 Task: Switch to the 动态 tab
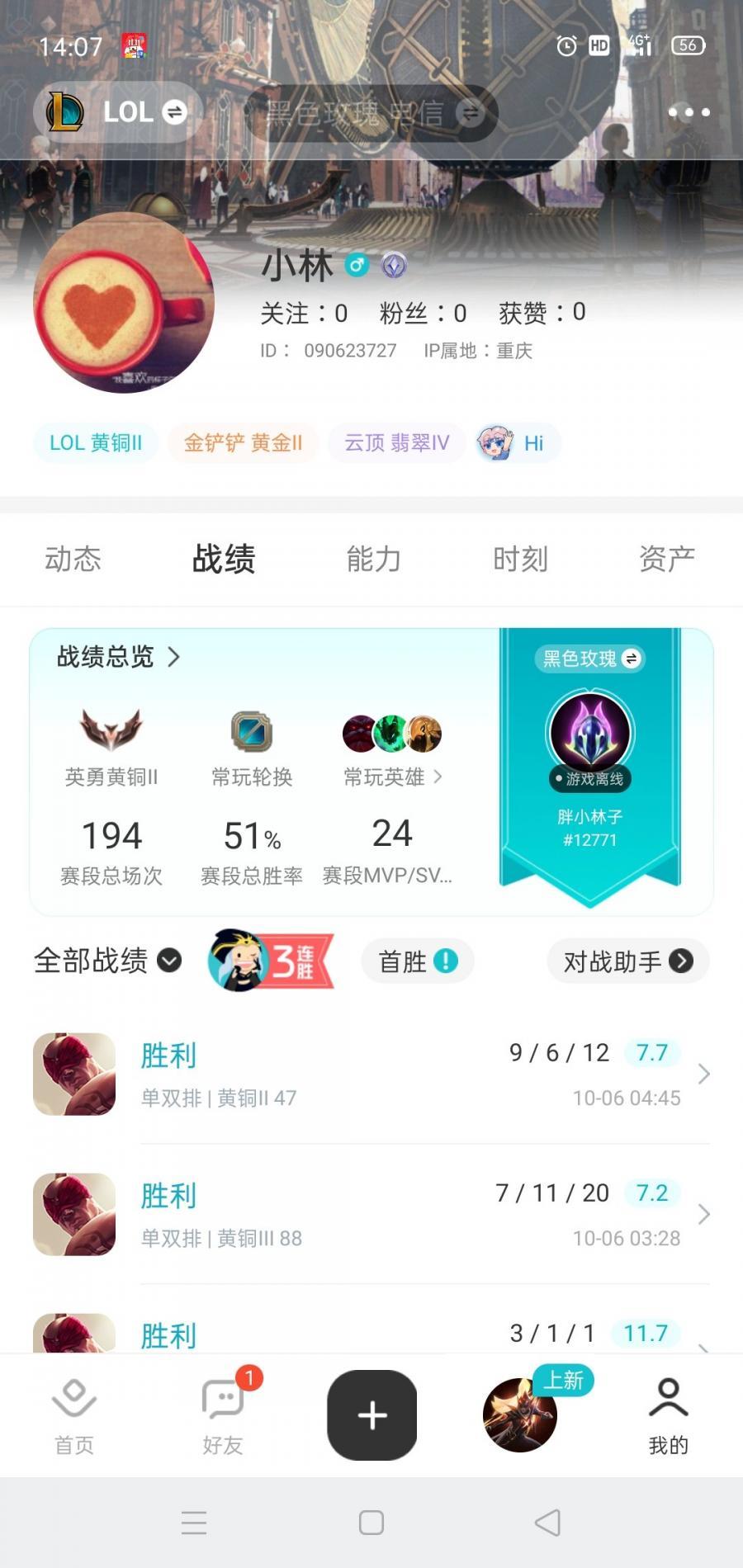pyautogui.click(x=73, y=559)
